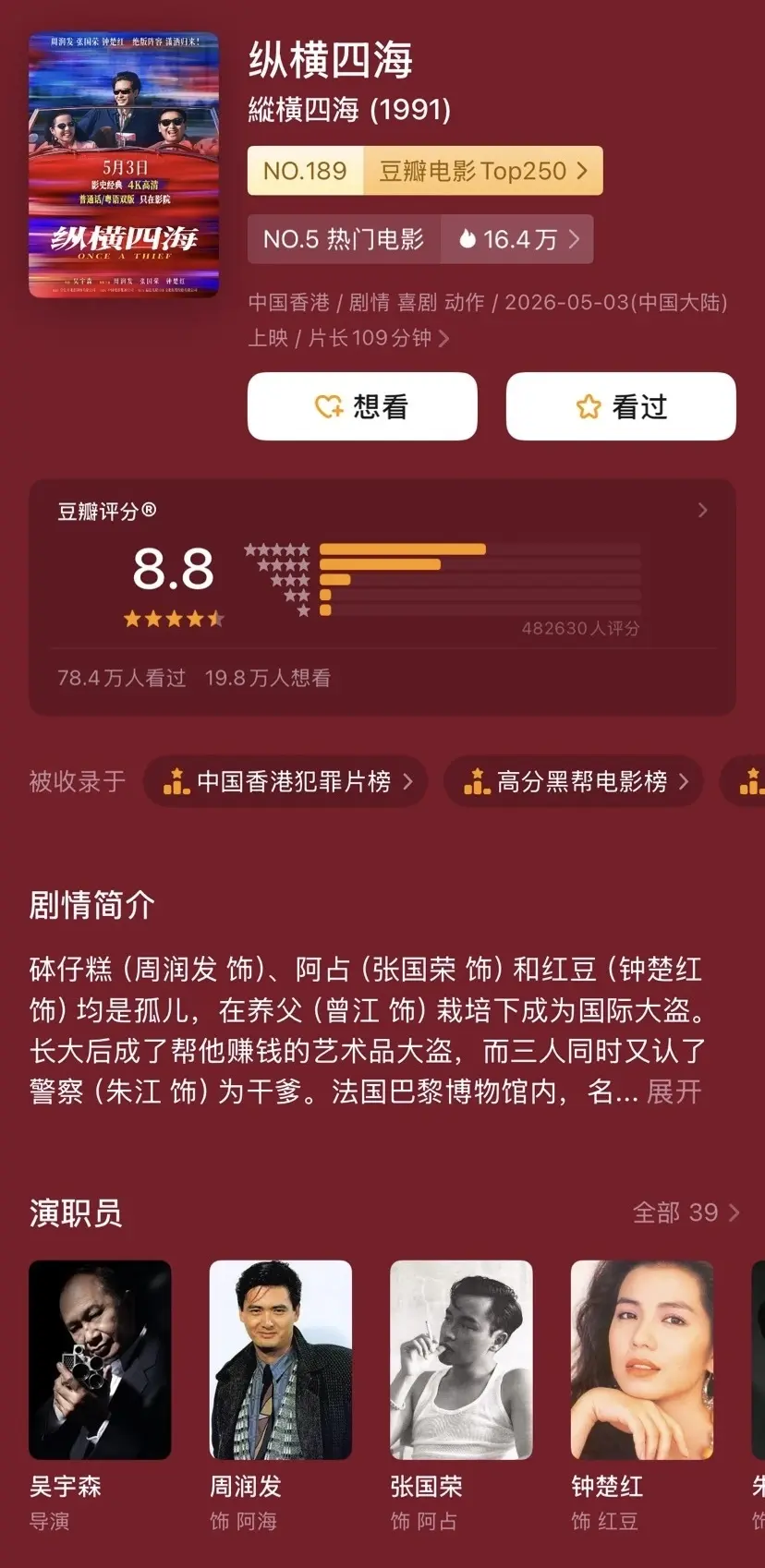Mark the movie as 看过
765x1568 pixels.
[621, 406]
